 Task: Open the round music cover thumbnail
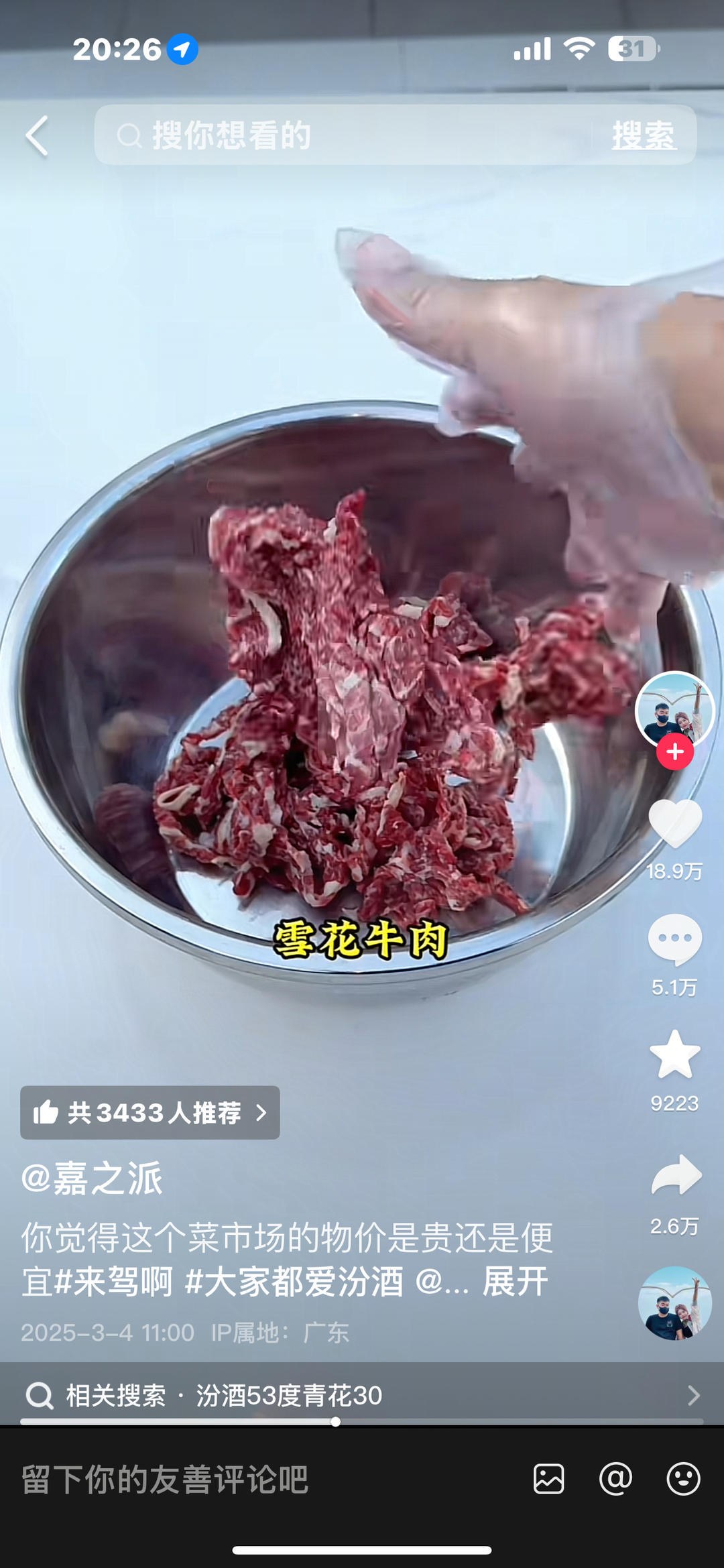point(674,1303)
